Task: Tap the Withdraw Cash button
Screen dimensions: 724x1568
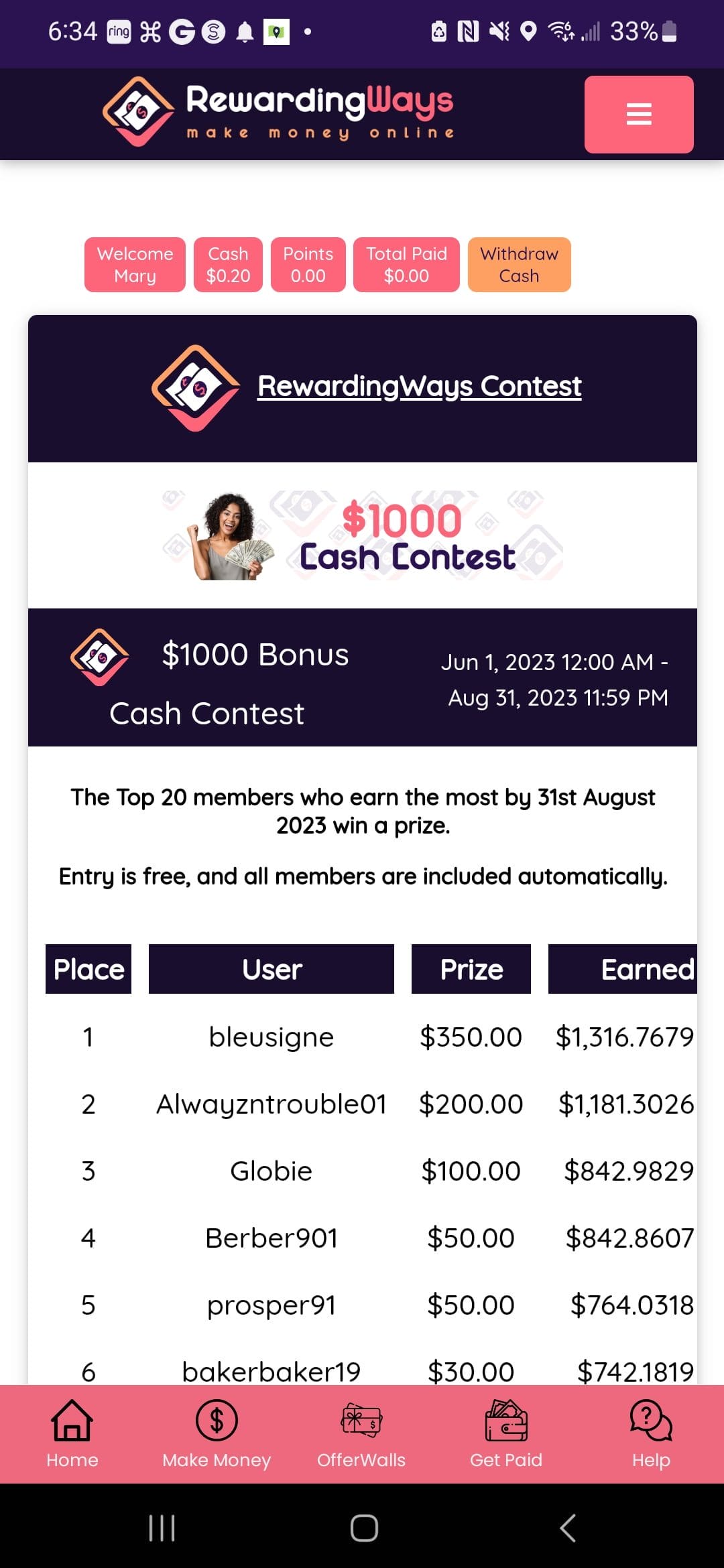Action: 519,265
